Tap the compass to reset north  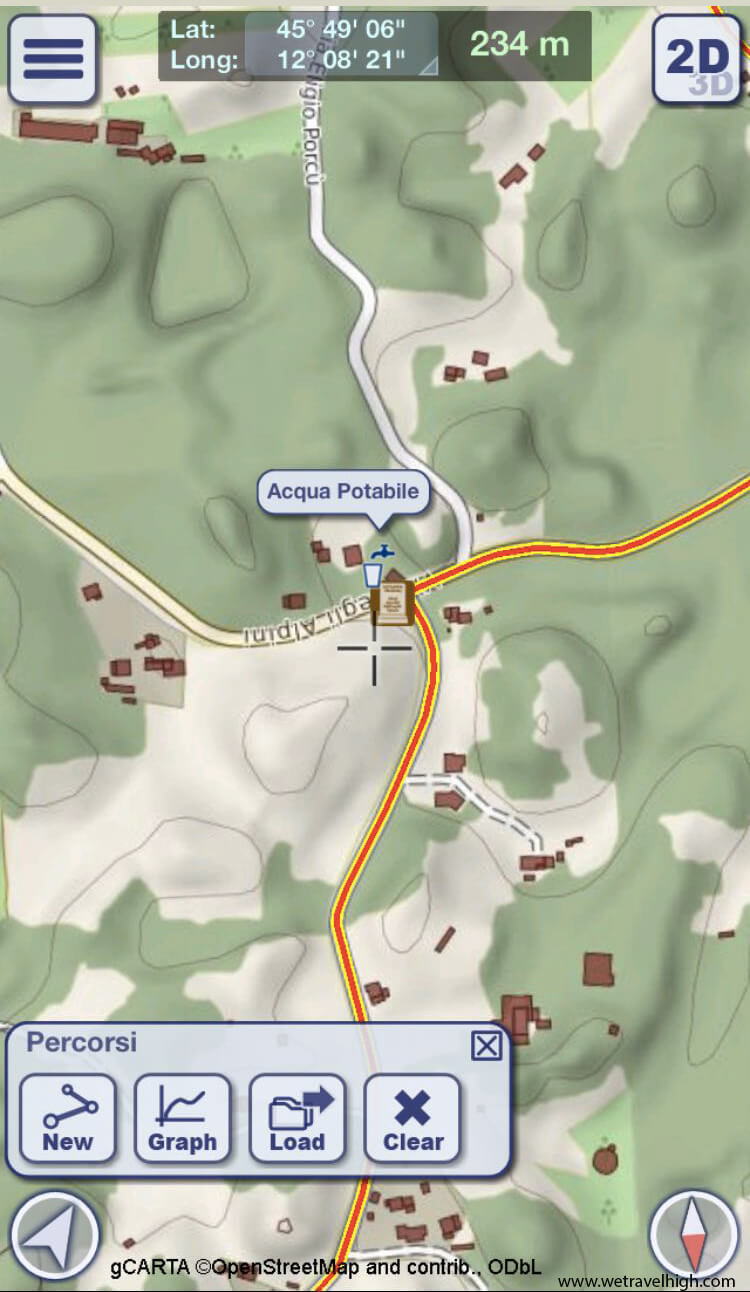[x=694, y=1234]
